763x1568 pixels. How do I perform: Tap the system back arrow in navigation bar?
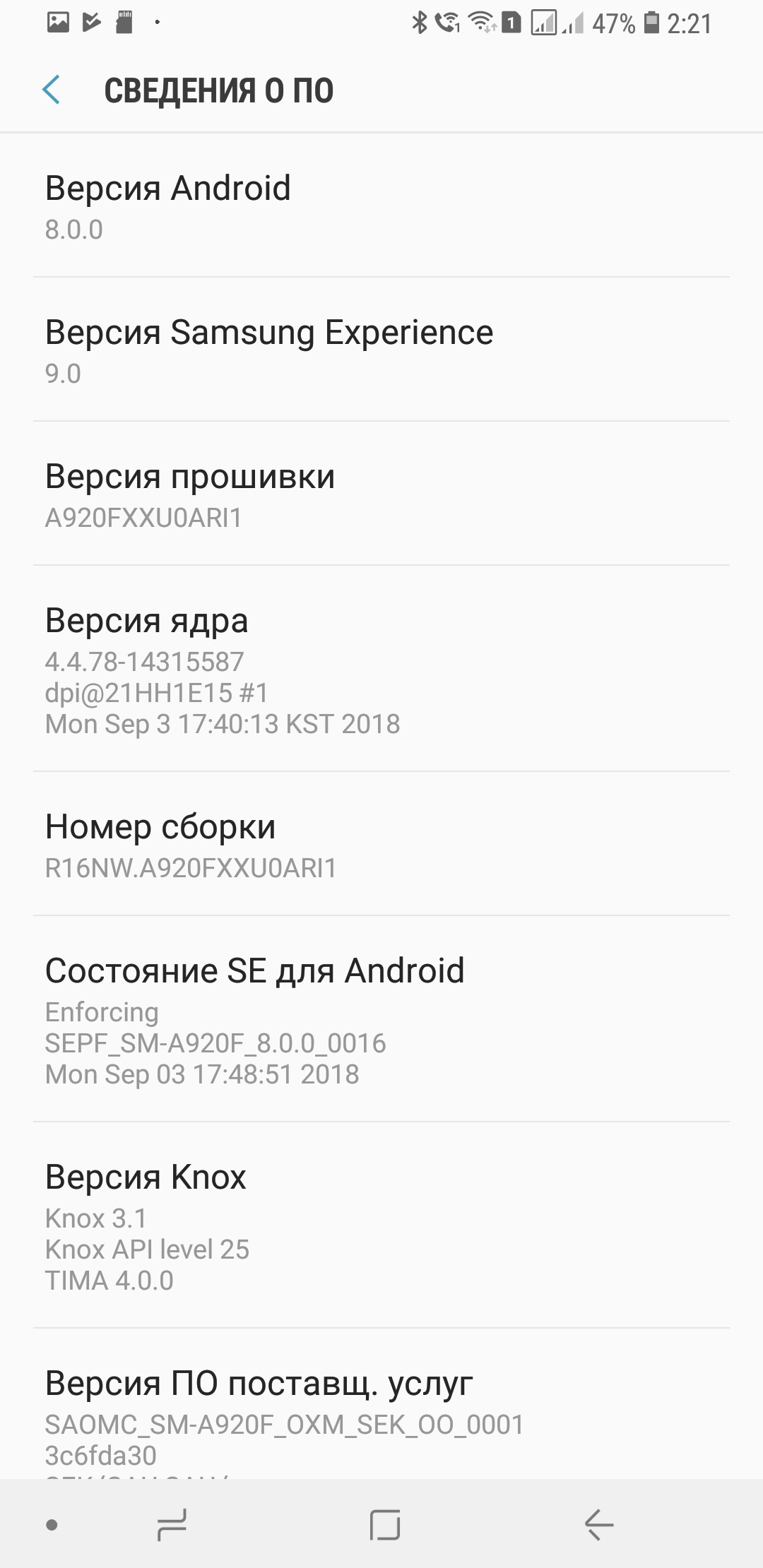tap(598, 1524)
